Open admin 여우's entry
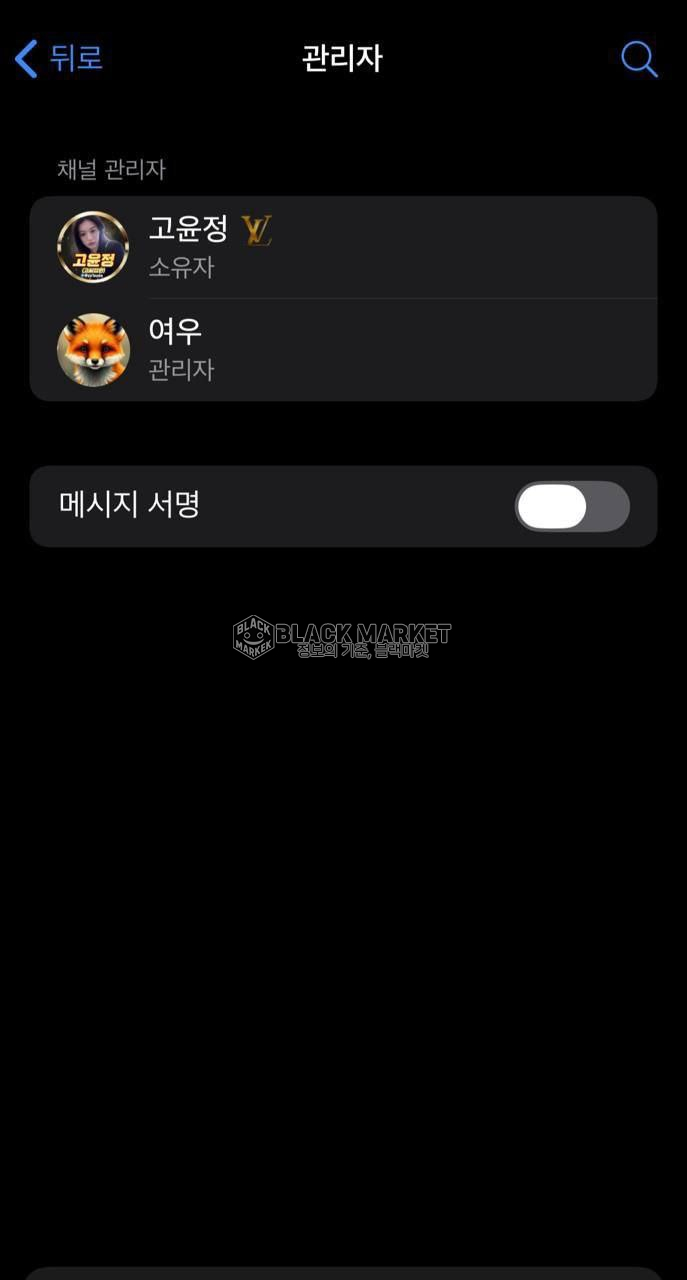The width and height of the screenshot is (687, 1280). click(x=343, y=349)
